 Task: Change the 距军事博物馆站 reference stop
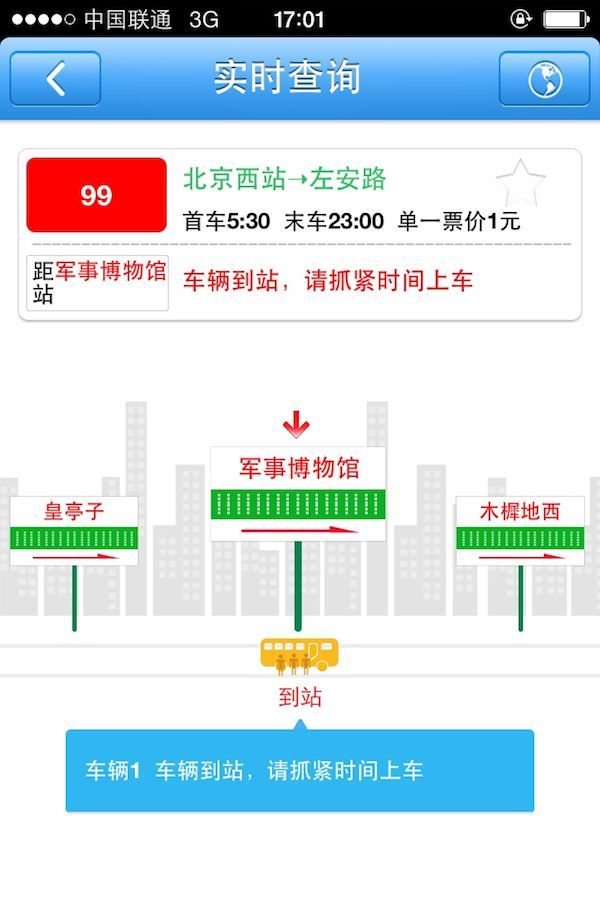(98, 282)
